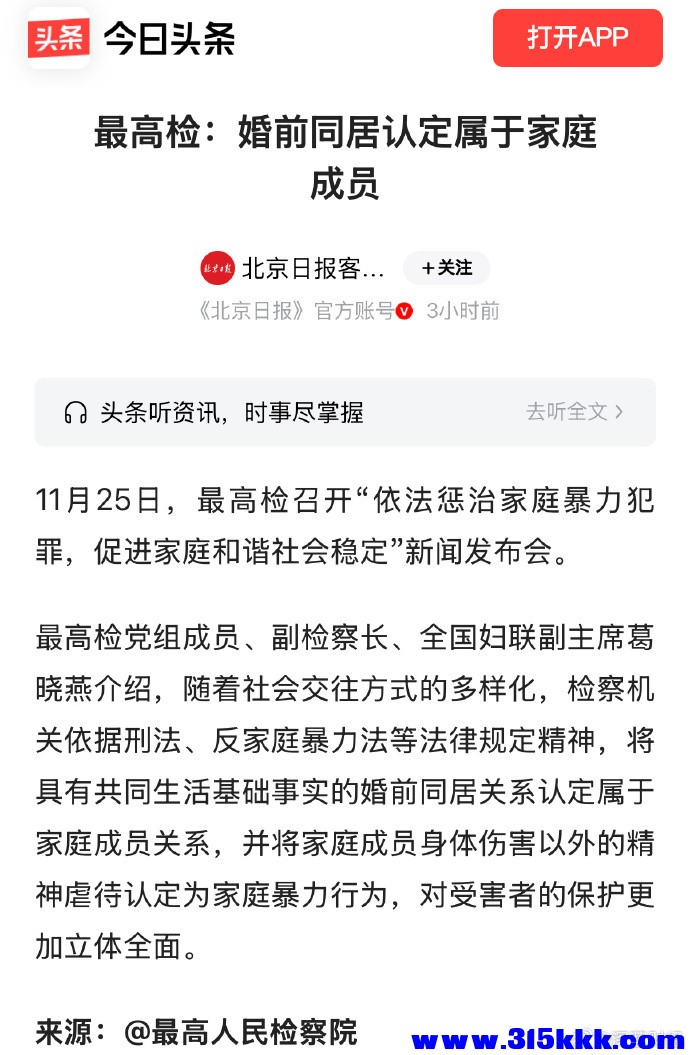This screenshot has width=690, height=1055.
Task: Listen to the article via 去听全文
Action: click(x=574, y=411)
